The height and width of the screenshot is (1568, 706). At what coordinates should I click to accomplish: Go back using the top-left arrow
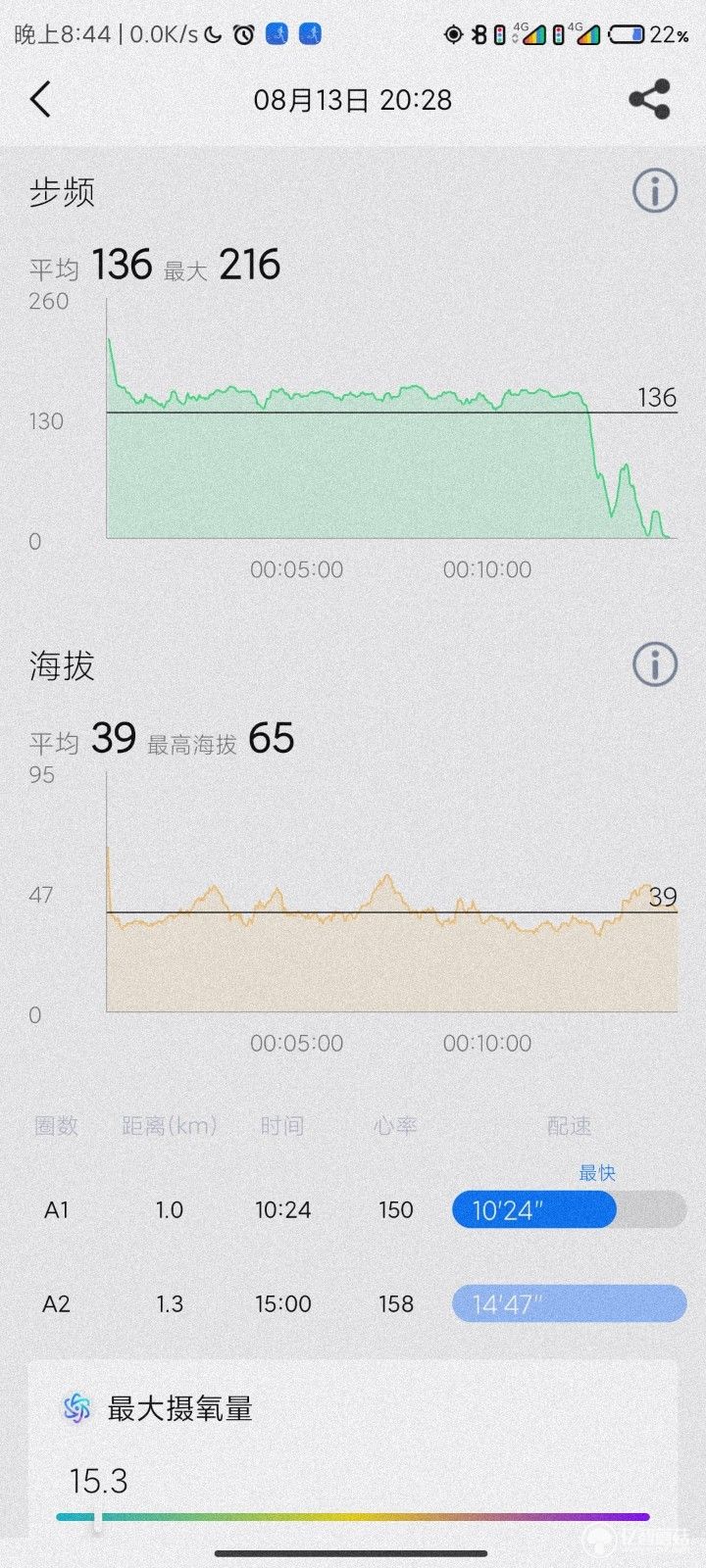tap(40, 100)
